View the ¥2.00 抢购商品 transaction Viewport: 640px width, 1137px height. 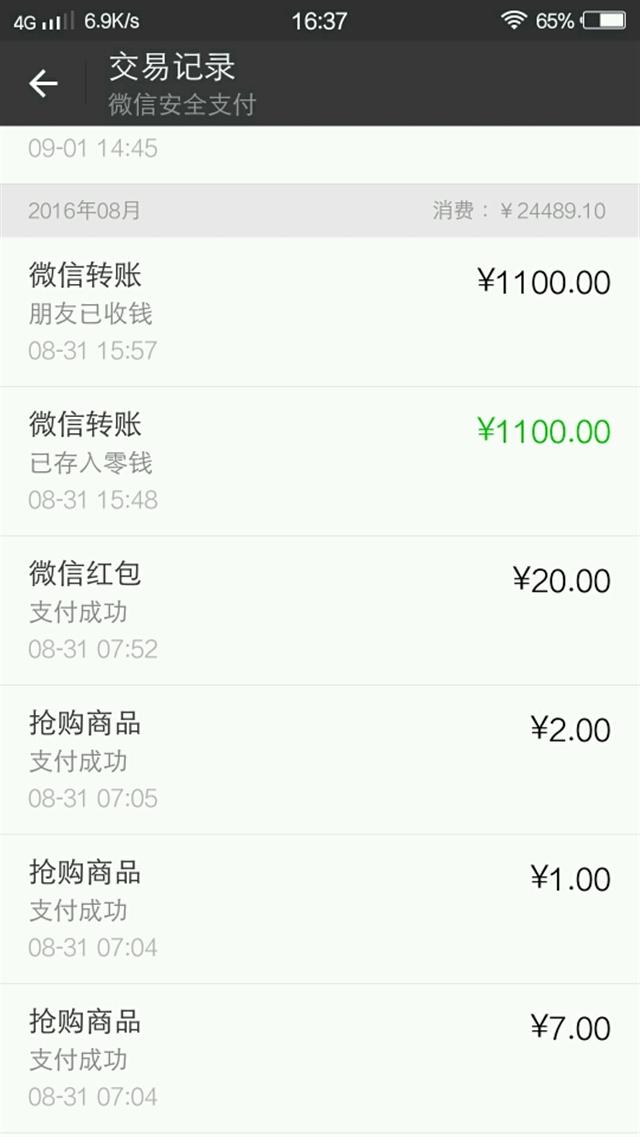coord(320,760)
